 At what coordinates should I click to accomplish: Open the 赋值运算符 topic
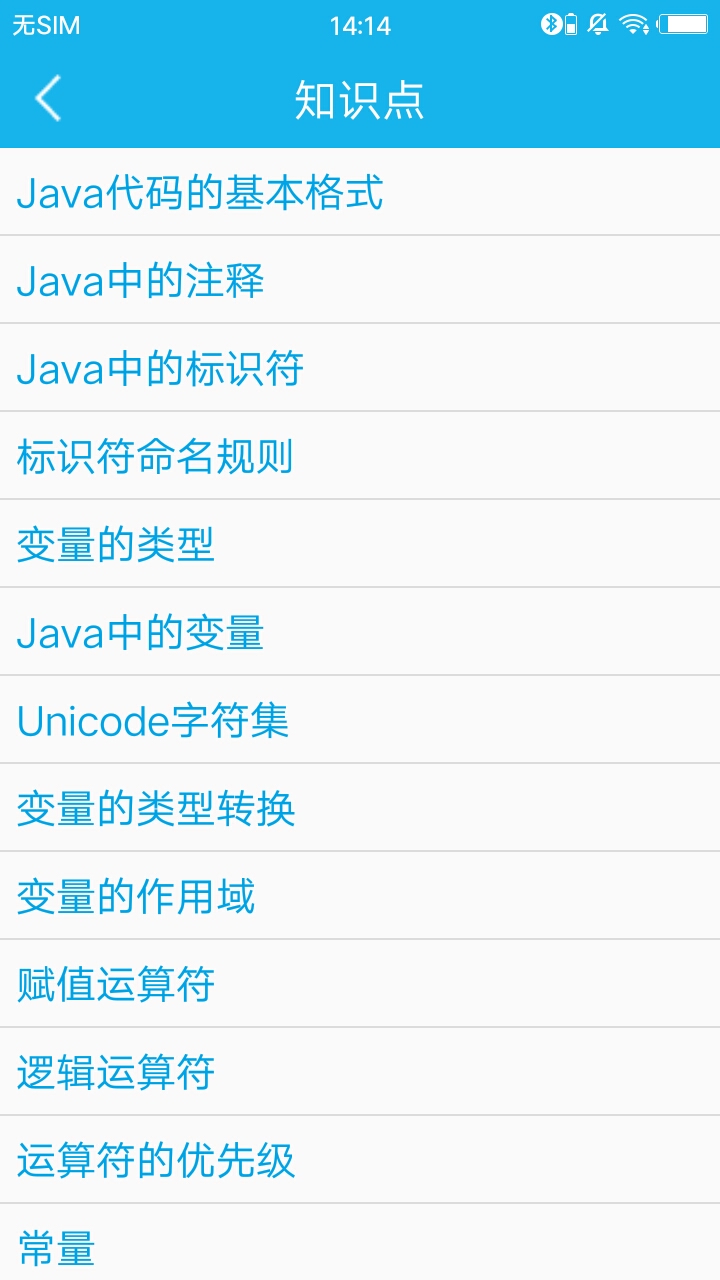pyautogui.click(x=115, y=984)
